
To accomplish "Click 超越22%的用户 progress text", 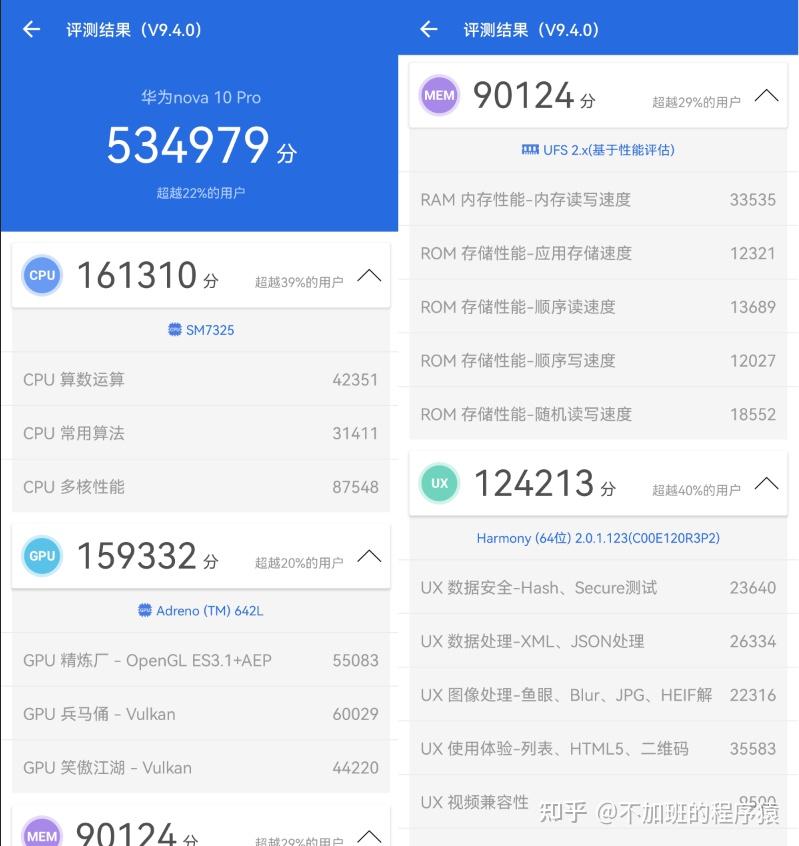I will point(199,193).
